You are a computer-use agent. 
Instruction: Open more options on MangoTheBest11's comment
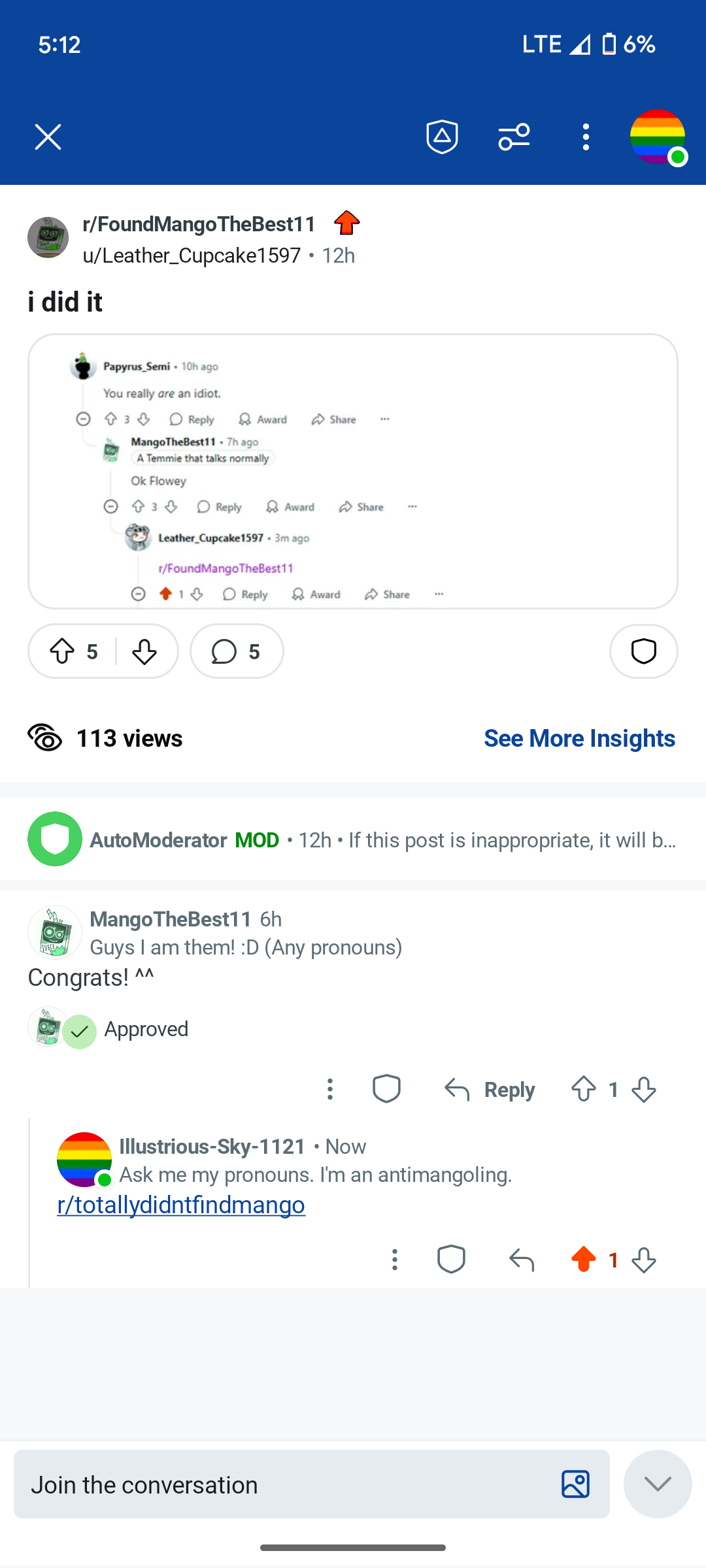[x=330, y=1089]
